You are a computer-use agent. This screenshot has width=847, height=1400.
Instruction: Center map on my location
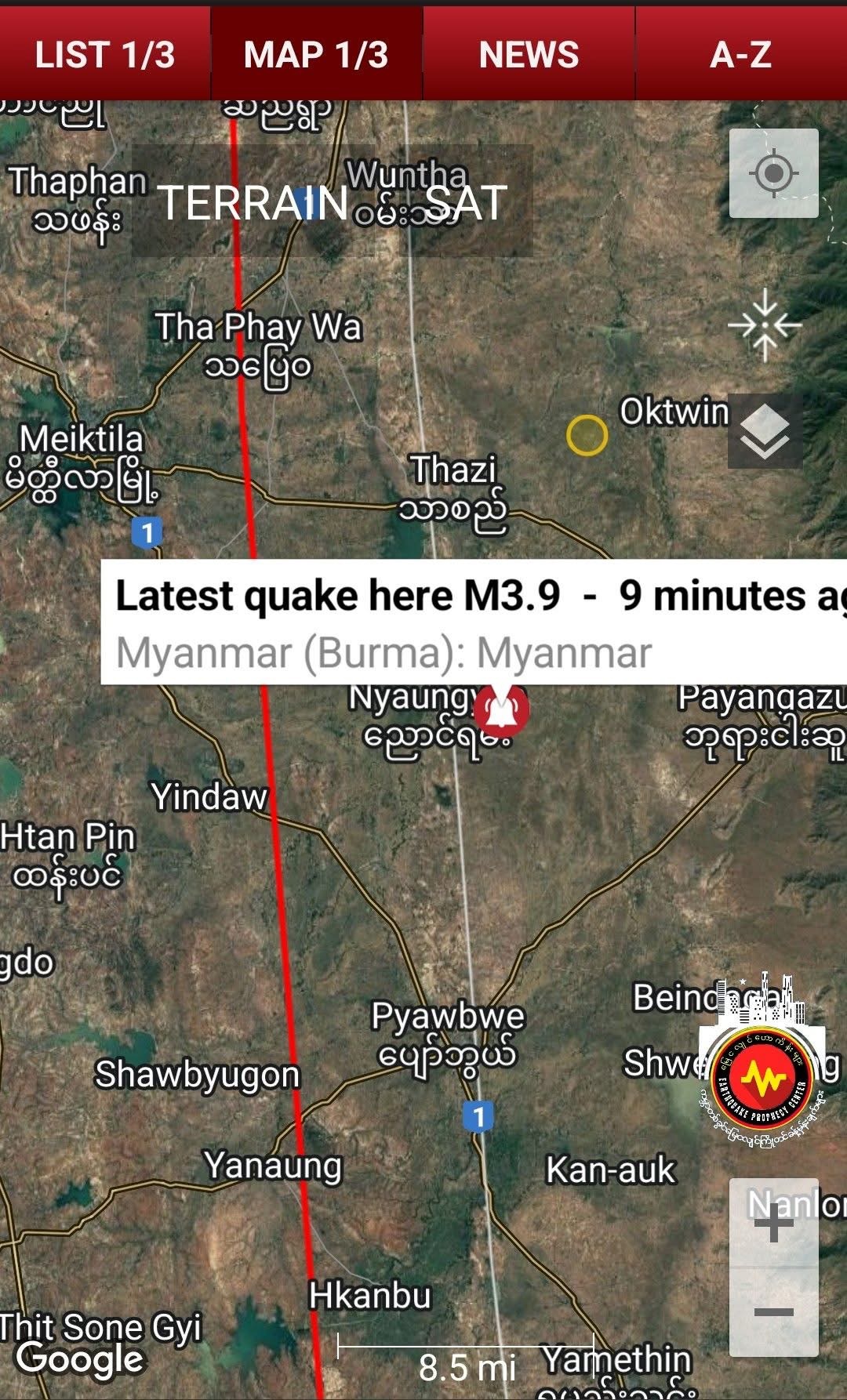click(x=773, y=173)
